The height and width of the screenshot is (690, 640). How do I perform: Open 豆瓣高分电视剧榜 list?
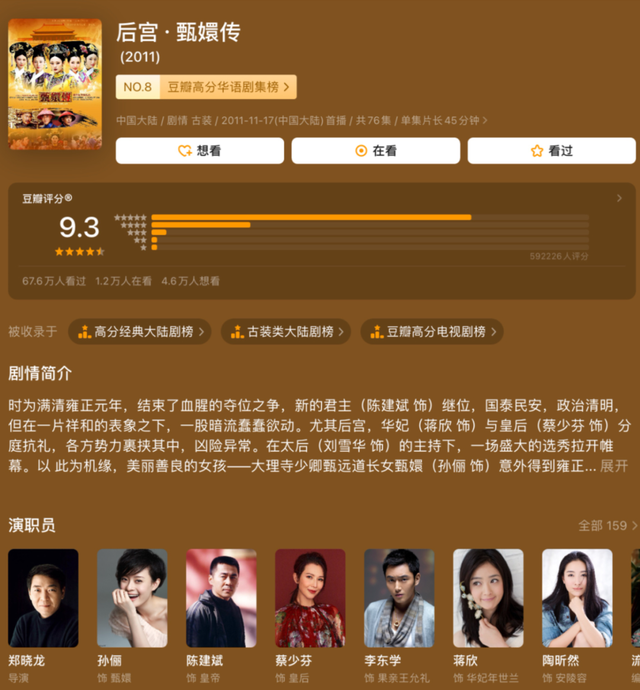[431, 331]
